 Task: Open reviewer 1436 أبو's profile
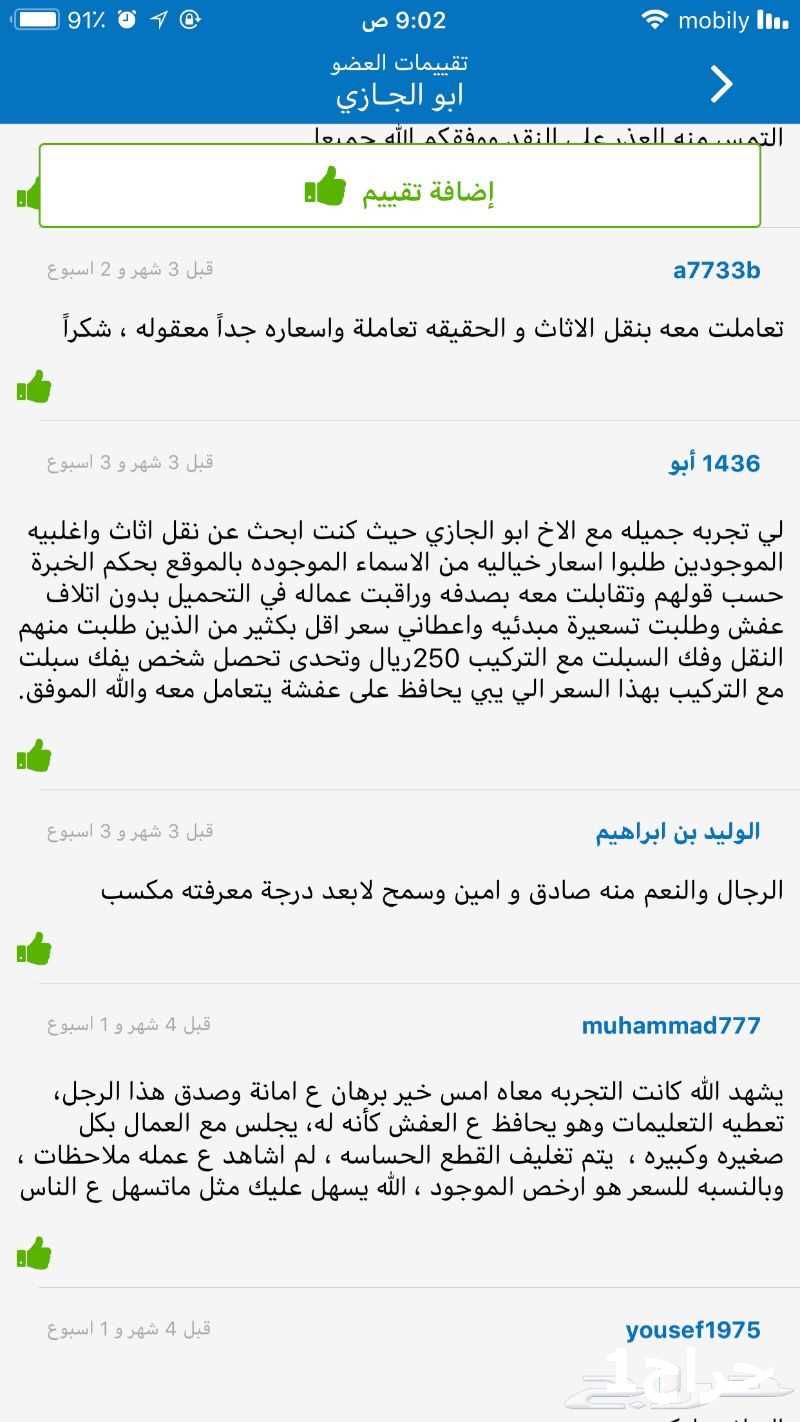point(714,463)
